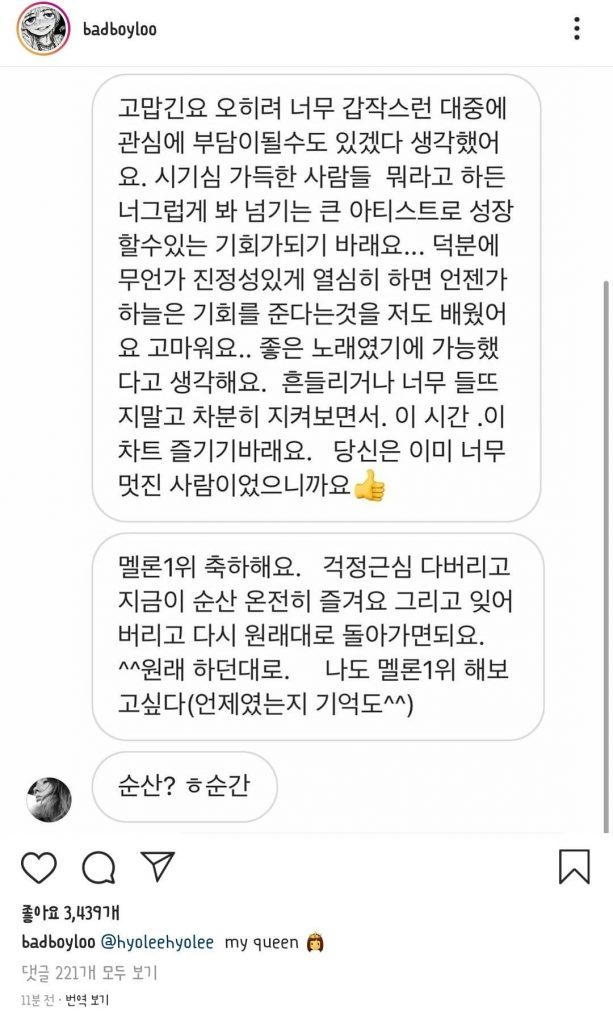Open the three-dot overflow menu

[x=577, y=29]
